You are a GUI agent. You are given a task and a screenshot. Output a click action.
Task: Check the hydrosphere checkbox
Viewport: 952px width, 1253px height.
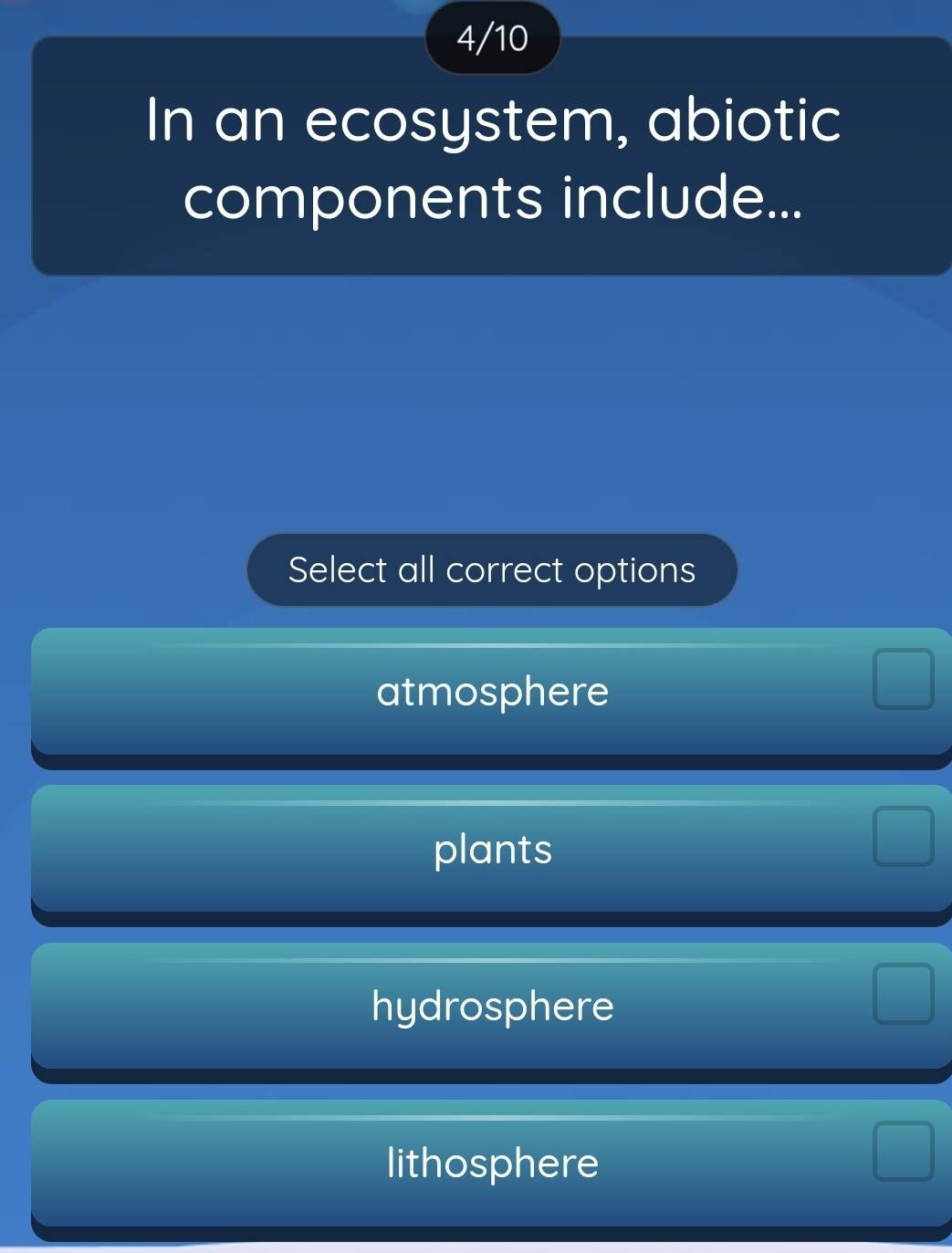pyautogui.click(x=902, y=995)
